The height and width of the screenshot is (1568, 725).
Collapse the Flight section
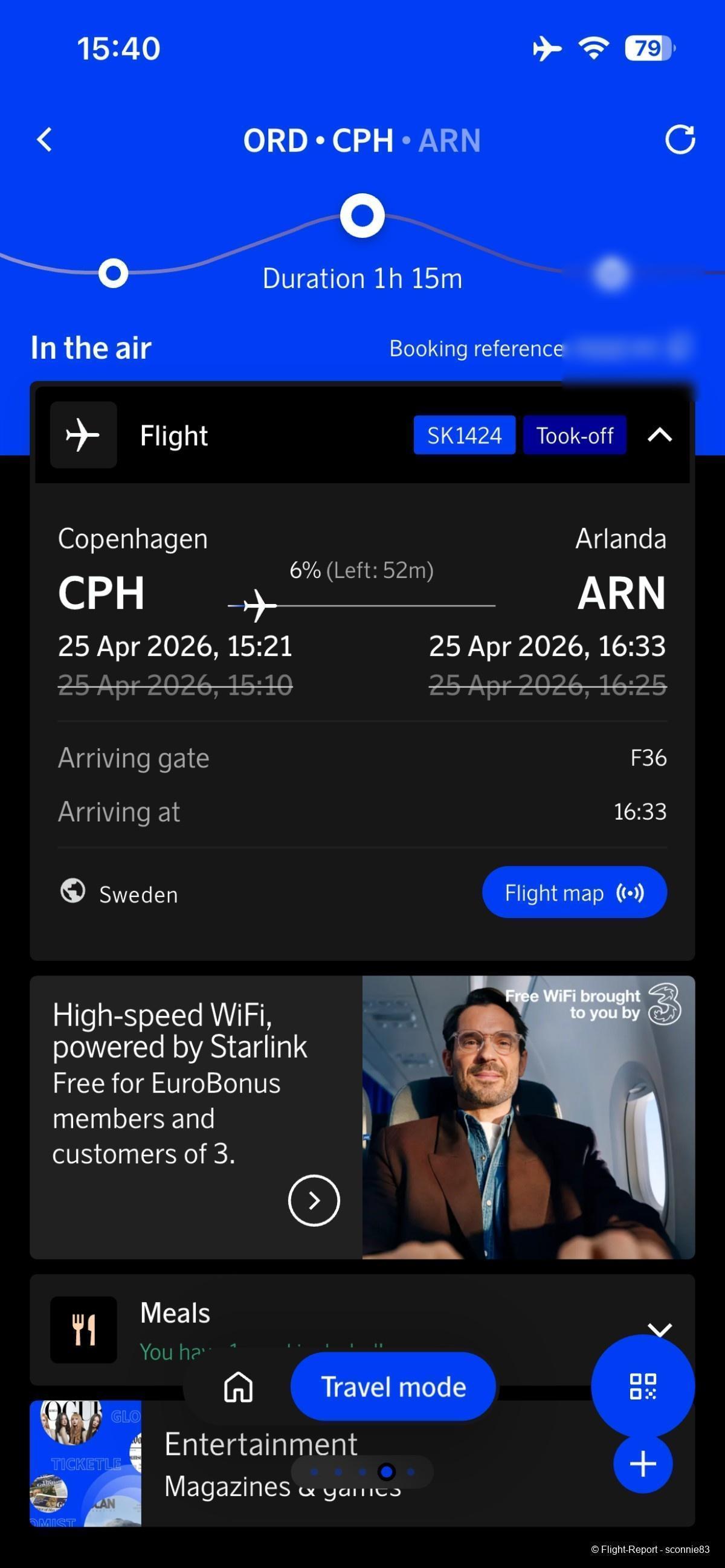[660, 435]
